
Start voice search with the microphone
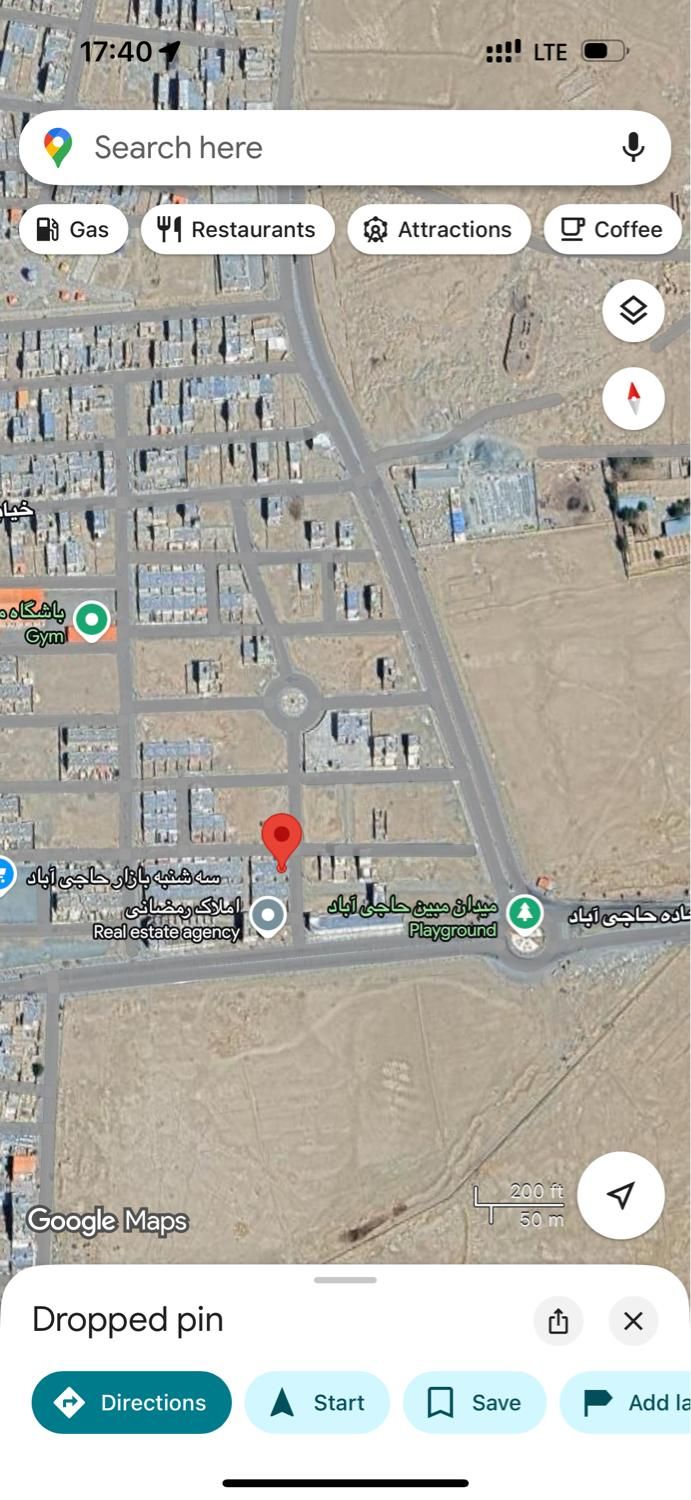tap(633, 148)
